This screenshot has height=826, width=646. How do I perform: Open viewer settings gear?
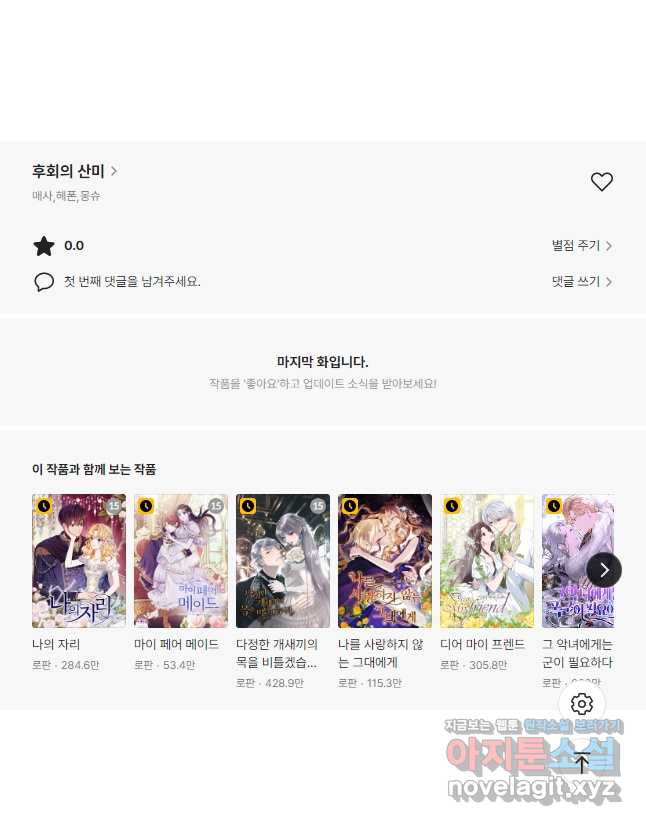582,704
